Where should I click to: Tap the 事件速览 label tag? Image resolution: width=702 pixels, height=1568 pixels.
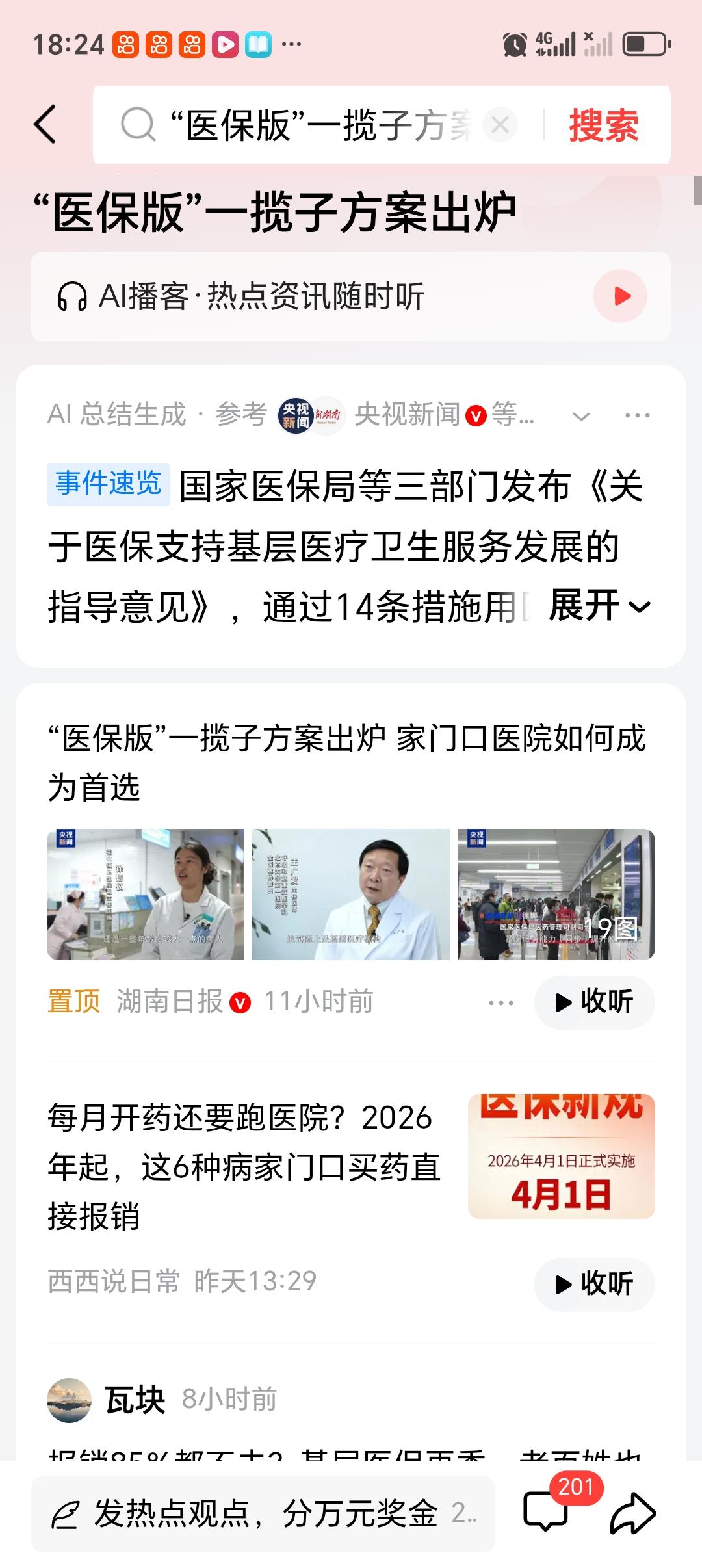click(108, 482)
